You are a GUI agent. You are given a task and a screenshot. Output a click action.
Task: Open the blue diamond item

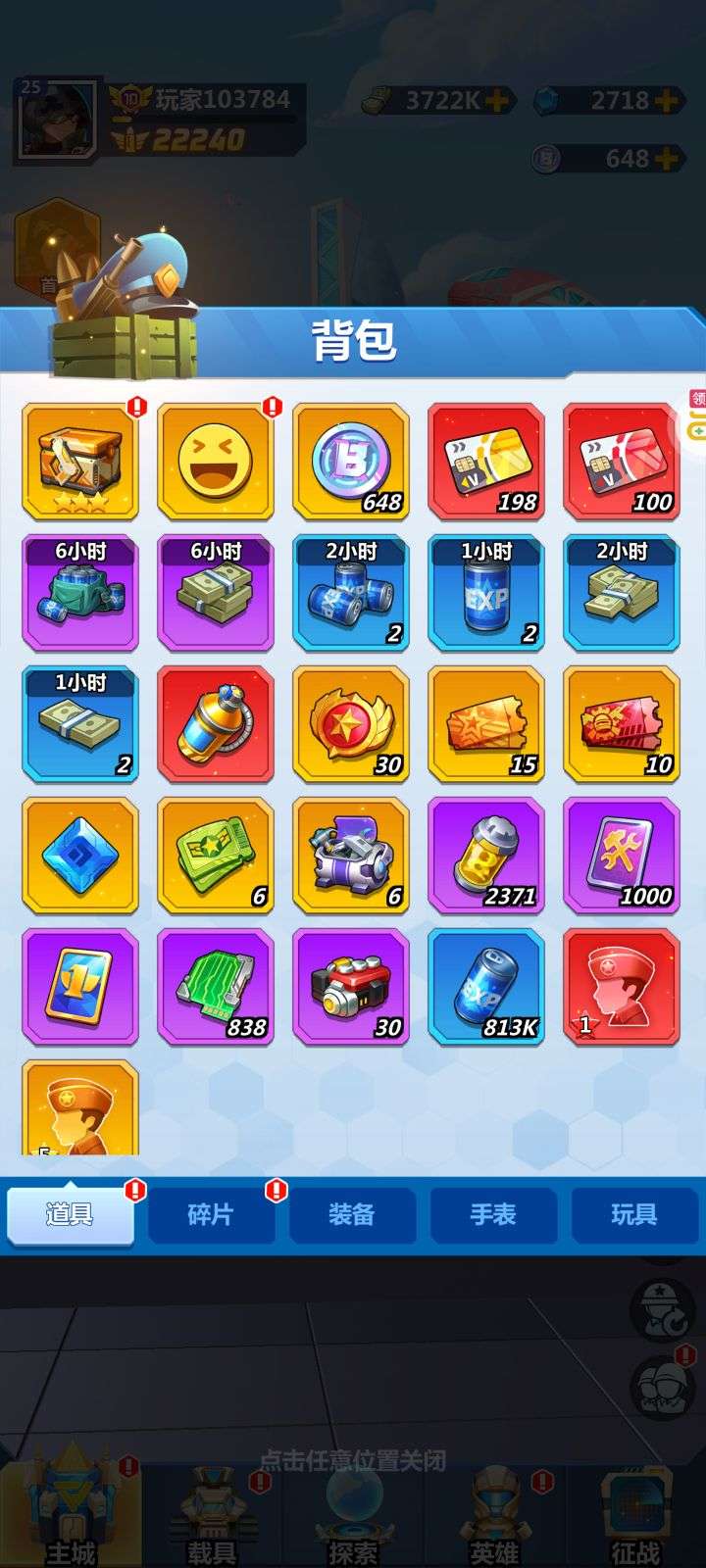pyautogui.click(x=80, y=855)
